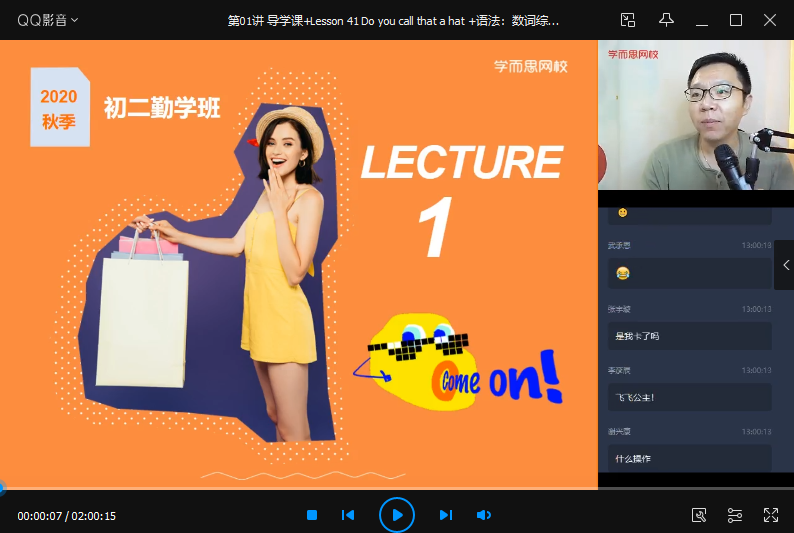Enter fullscreen mode
This screenshot has height=533, width=794.
771,515
